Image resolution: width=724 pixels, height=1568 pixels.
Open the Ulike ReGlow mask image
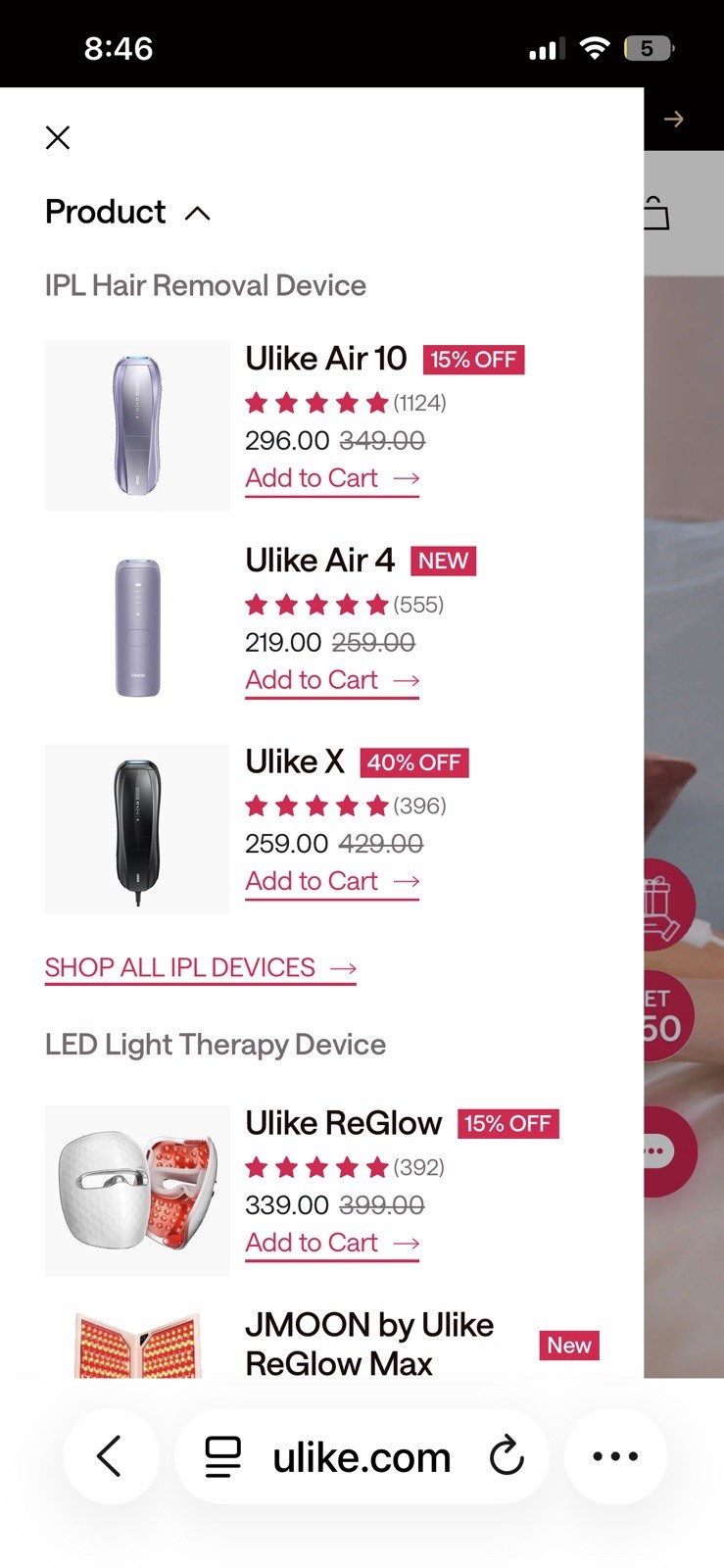point(137,1191)
